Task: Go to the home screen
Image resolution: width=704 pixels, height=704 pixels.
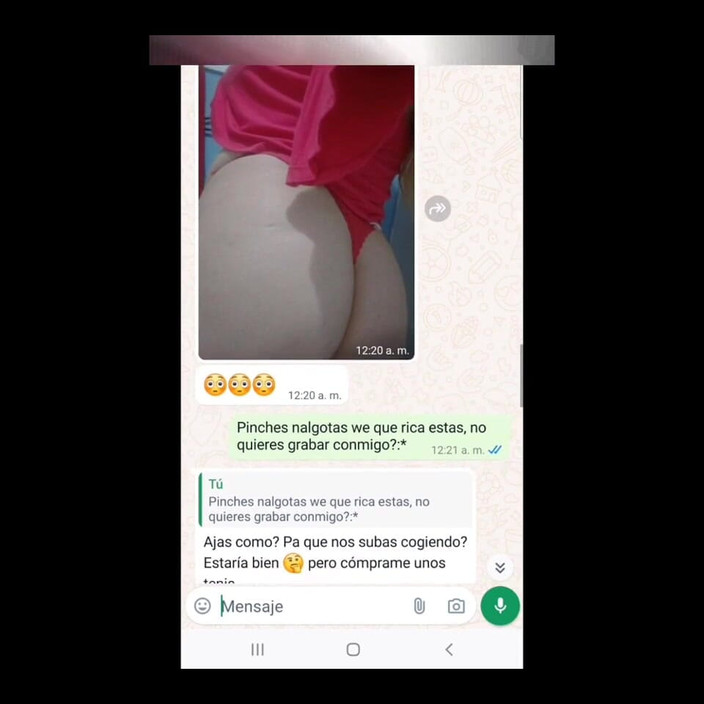Action: coord(353,650)
